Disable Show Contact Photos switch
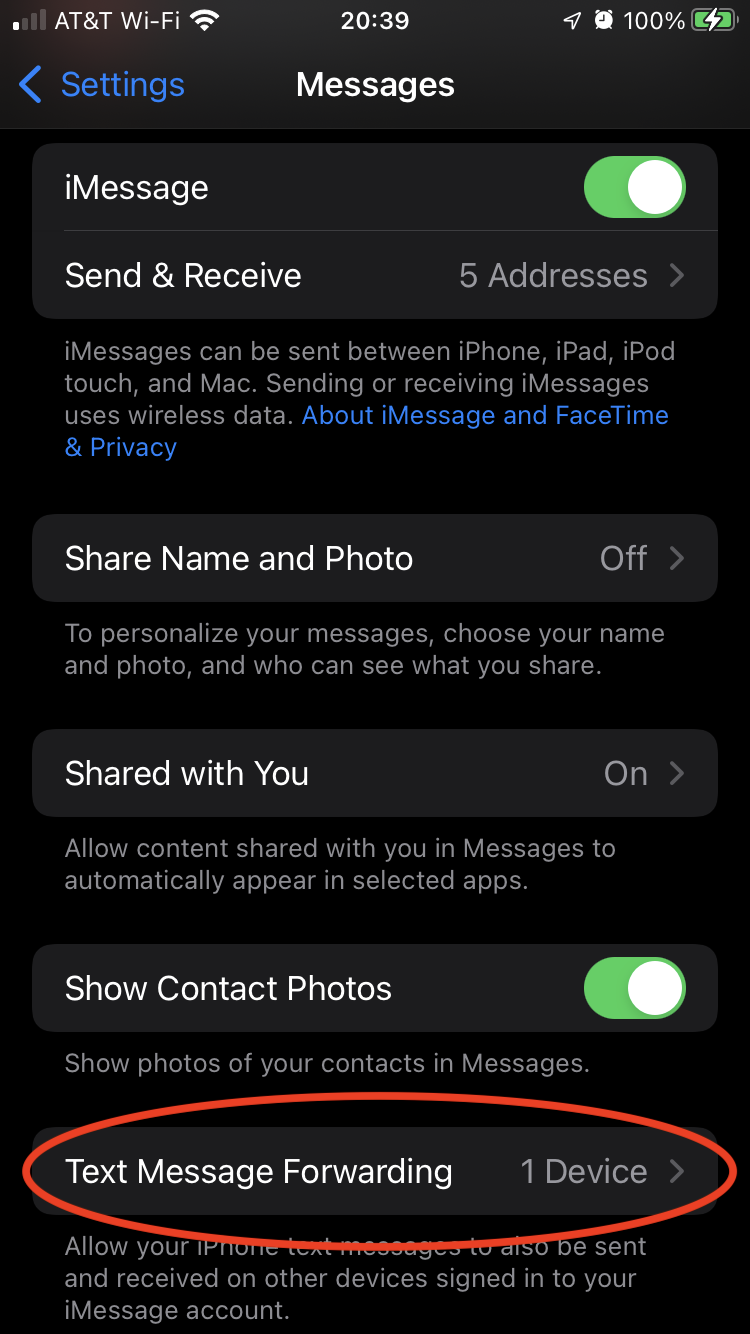750x1334 pixels. tap(634, 988)
